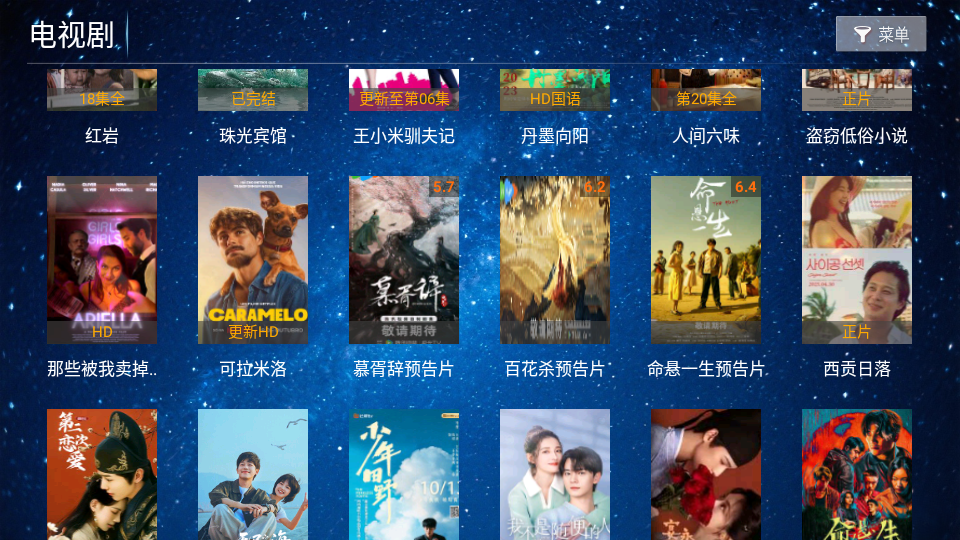Screen dimensions: 960x540
Task: Select the 少年田野 poster tile
Action: click(x=404, y=475)
